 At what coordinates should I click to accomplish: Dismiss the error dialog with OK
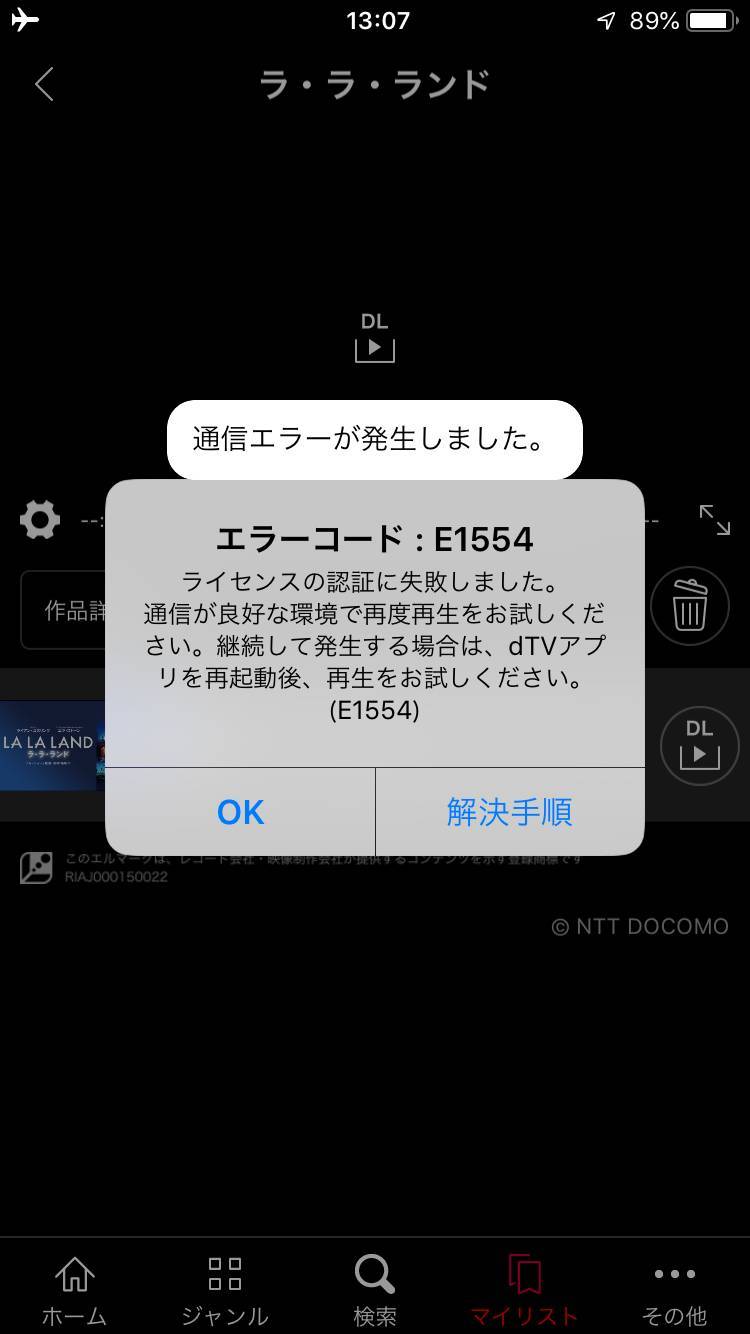[240, 812]
